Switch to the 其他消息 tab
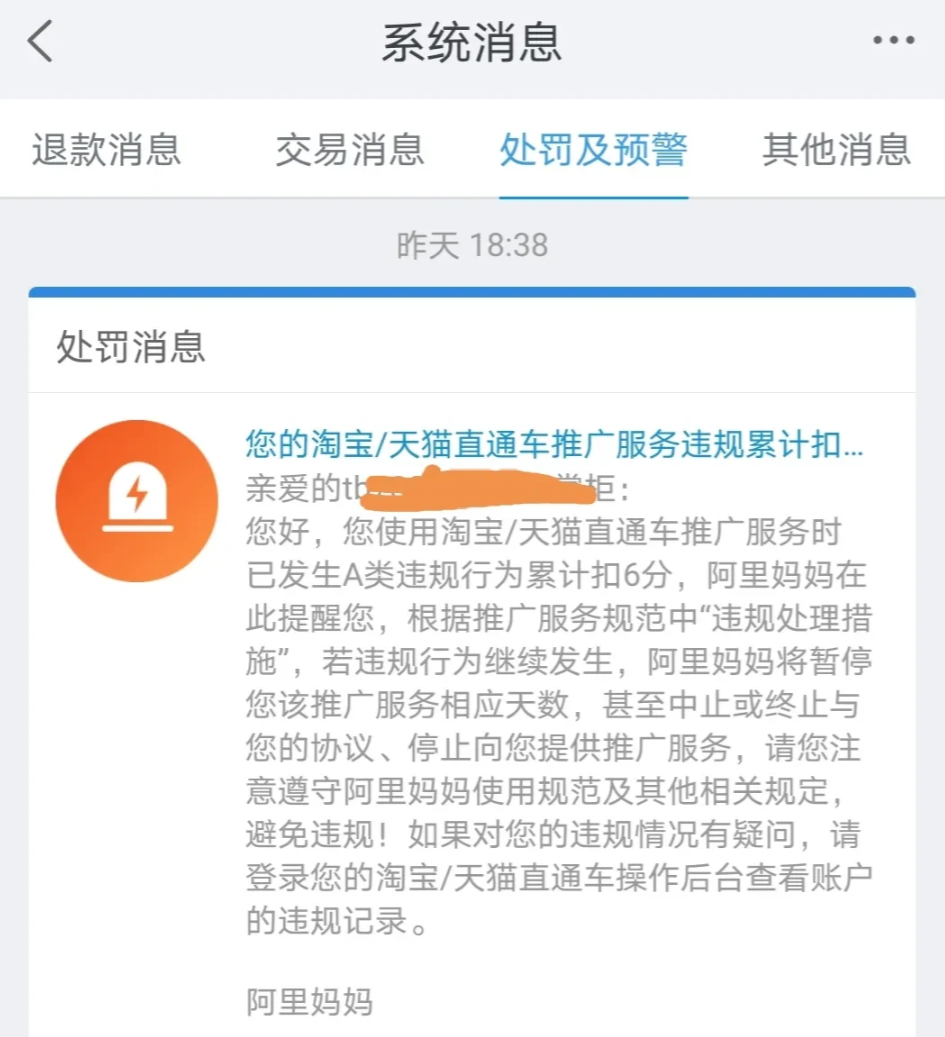 coord(836,150)
